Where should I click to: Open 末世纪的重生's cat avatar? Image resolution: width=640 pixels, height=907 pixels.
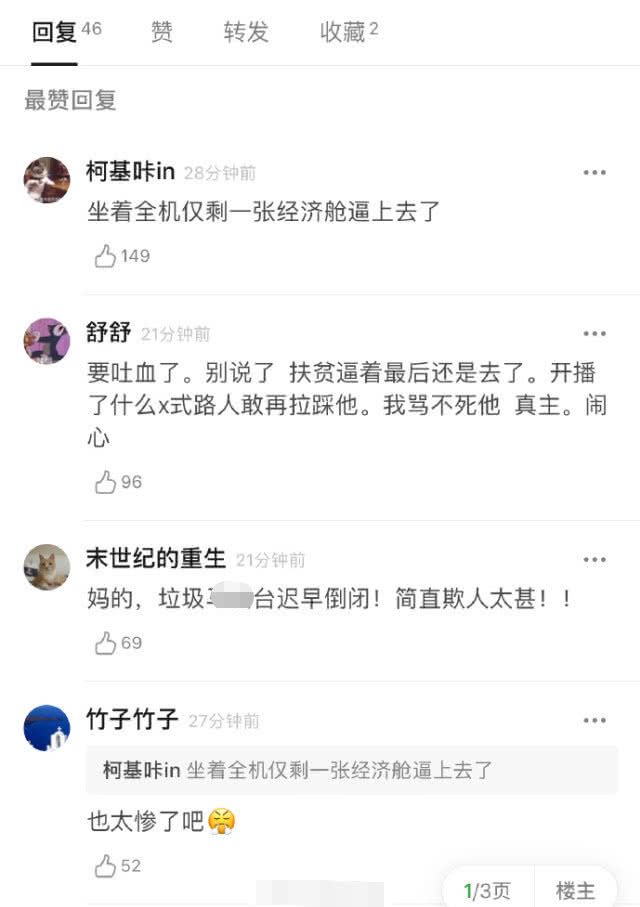click(47, 567)
